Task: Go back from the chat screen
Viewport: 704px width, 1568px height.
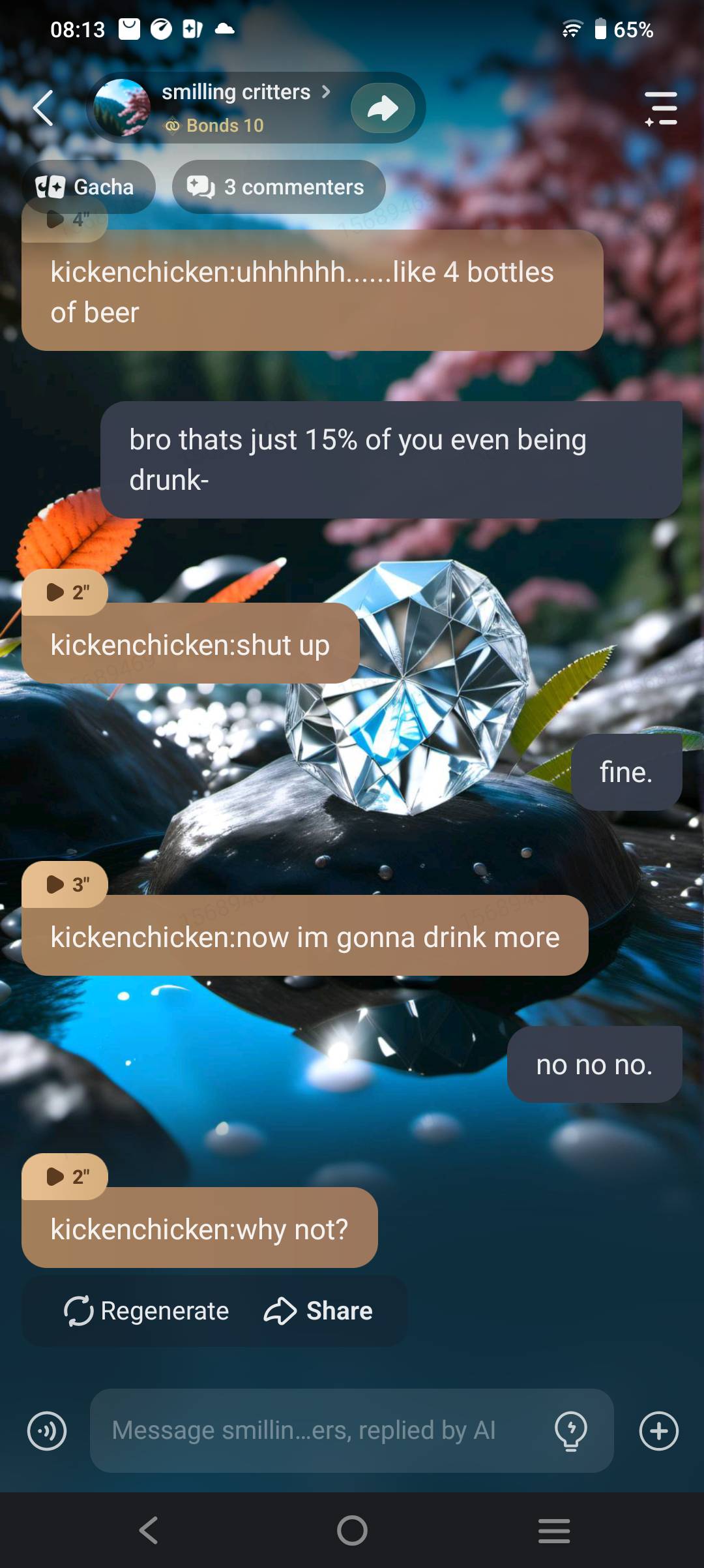Action: point(43,108)
